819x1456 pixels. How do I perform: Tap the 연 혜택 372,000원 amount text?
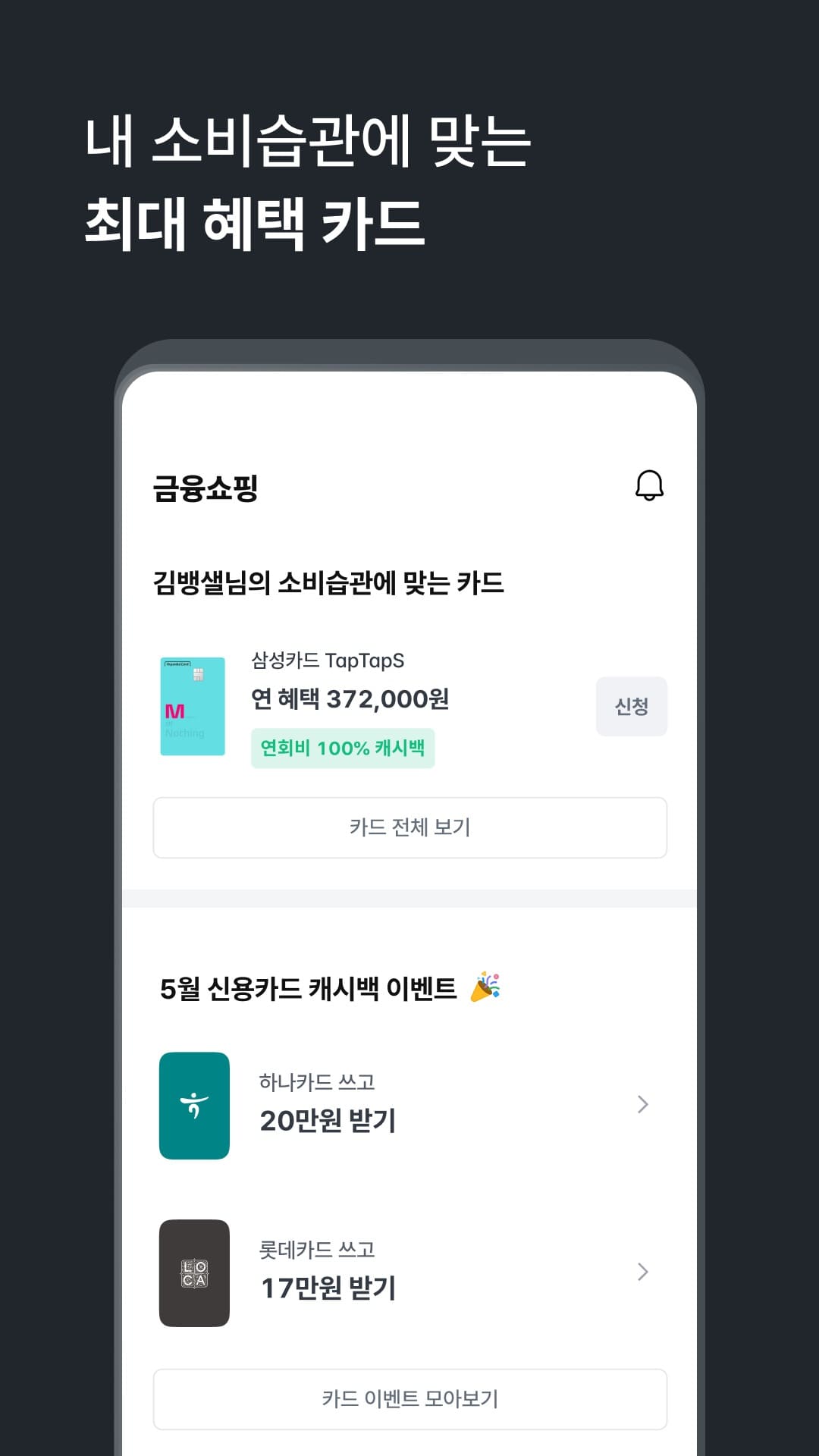350,701
